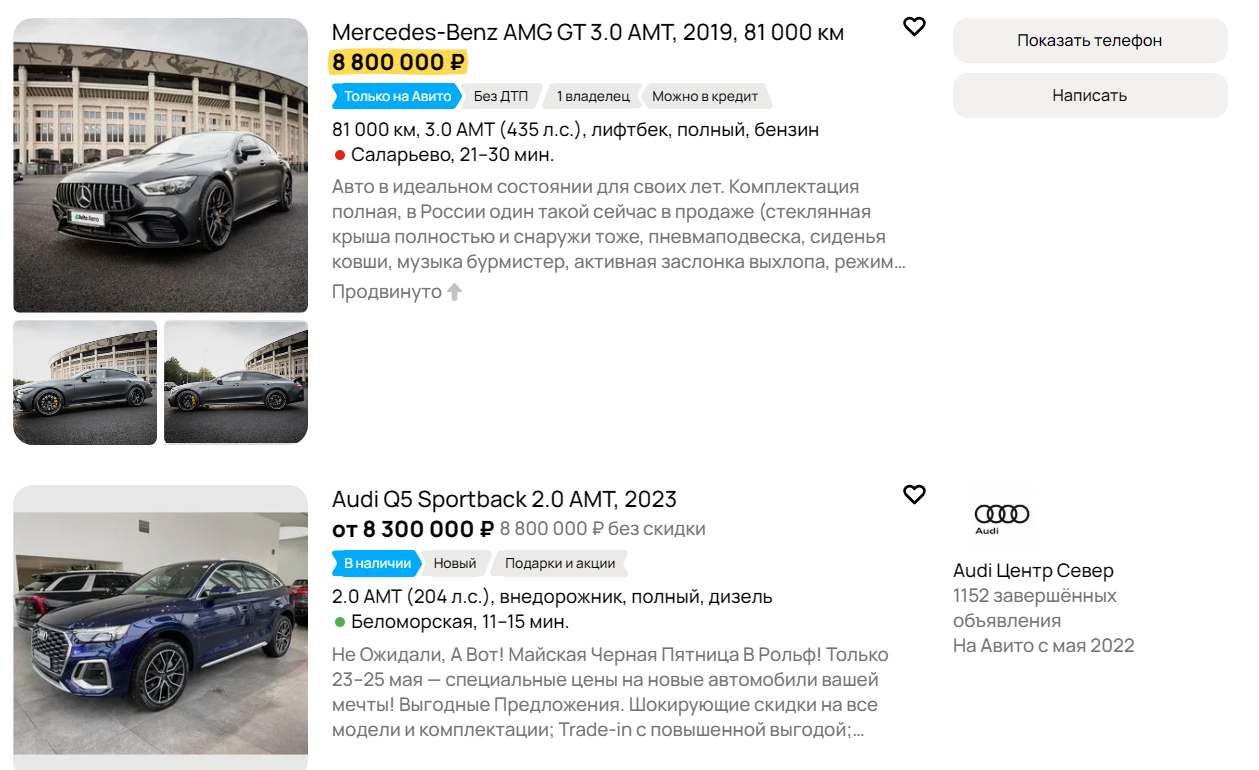Open the Mercedes-Benz AMG GT 3.0 listing title
The image size is (1259, 770).
coord(587,33)
